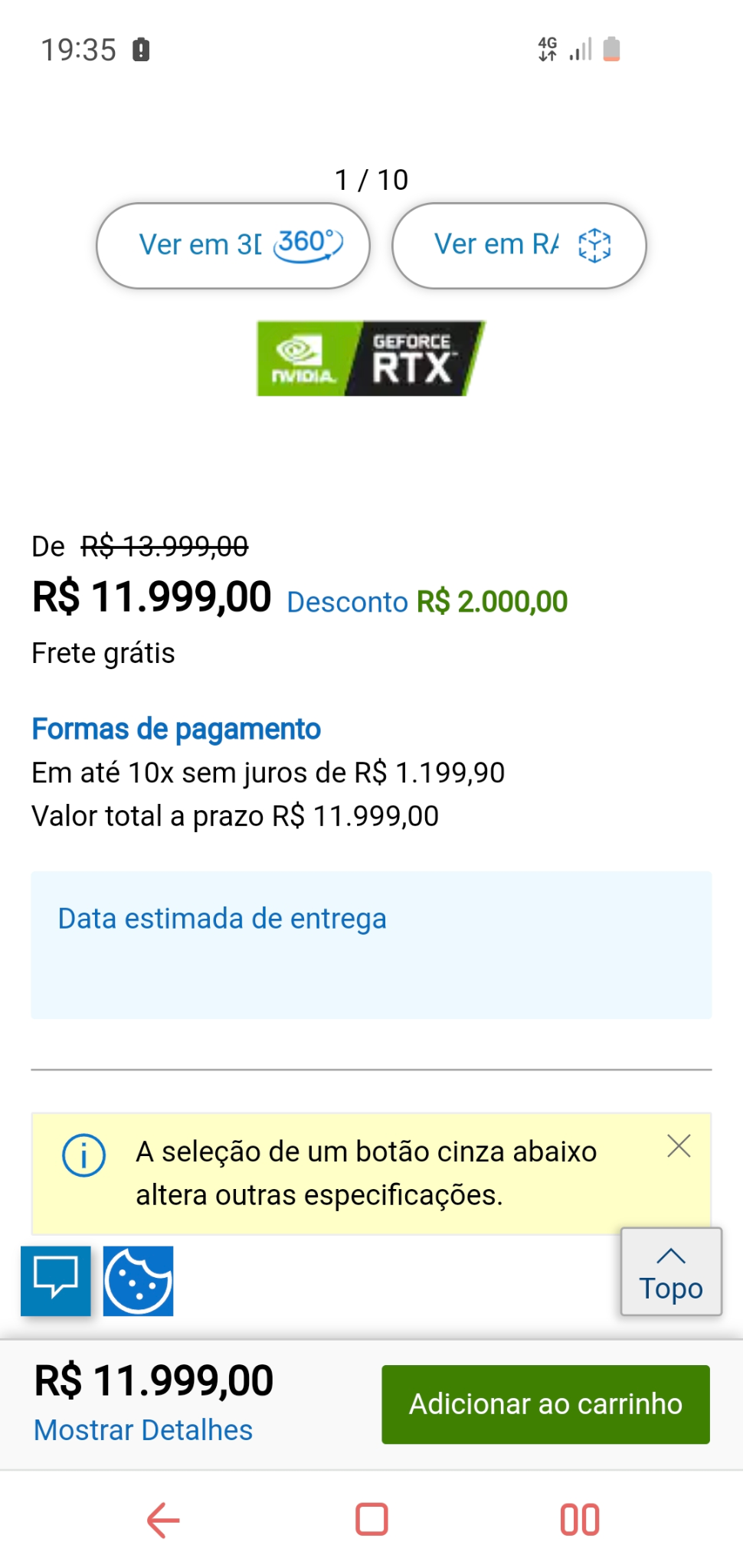Screen dimensions: 743x1568
Task: Open the Formas de pagamento link
Action: click(x=176, y=729)
